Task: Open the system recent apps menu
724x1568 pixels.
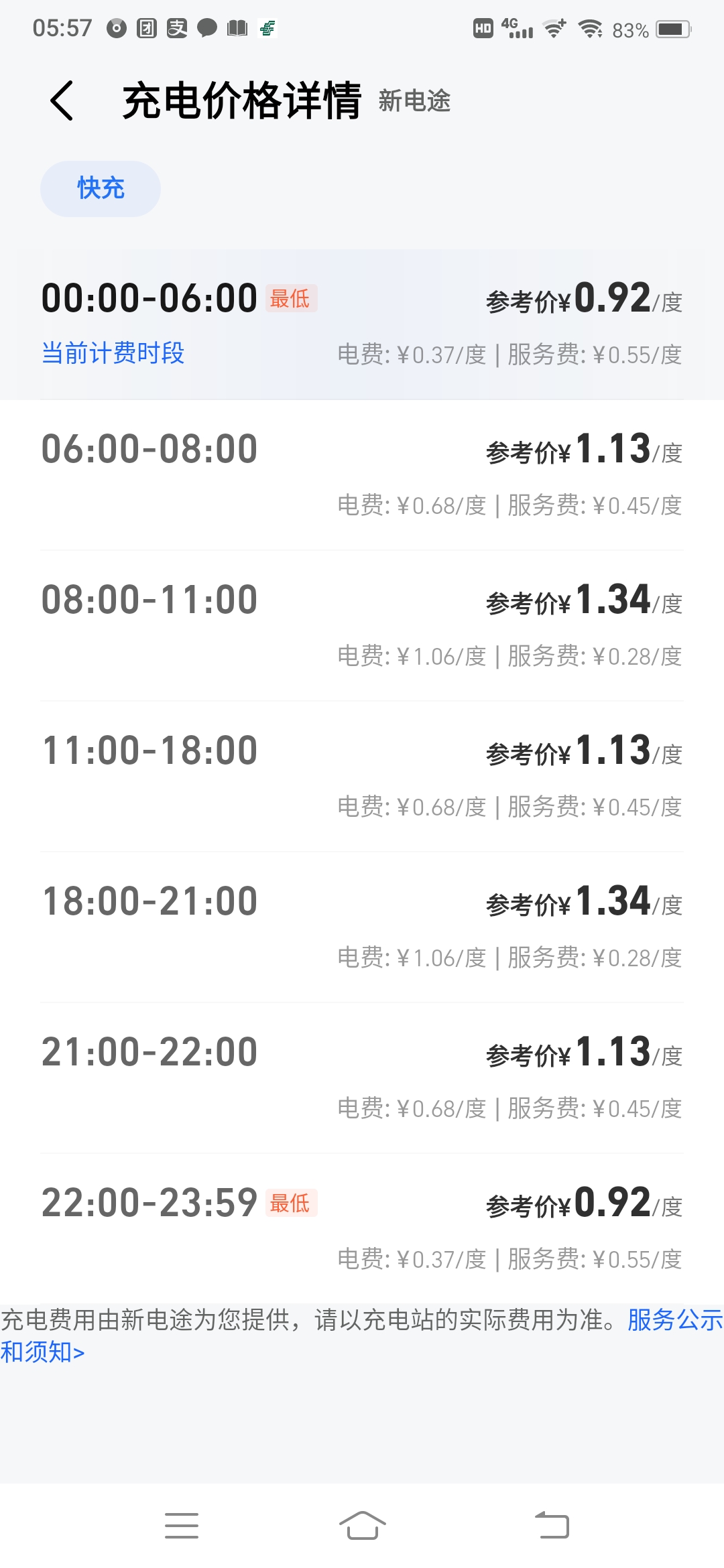Action: coord(182,1526)
